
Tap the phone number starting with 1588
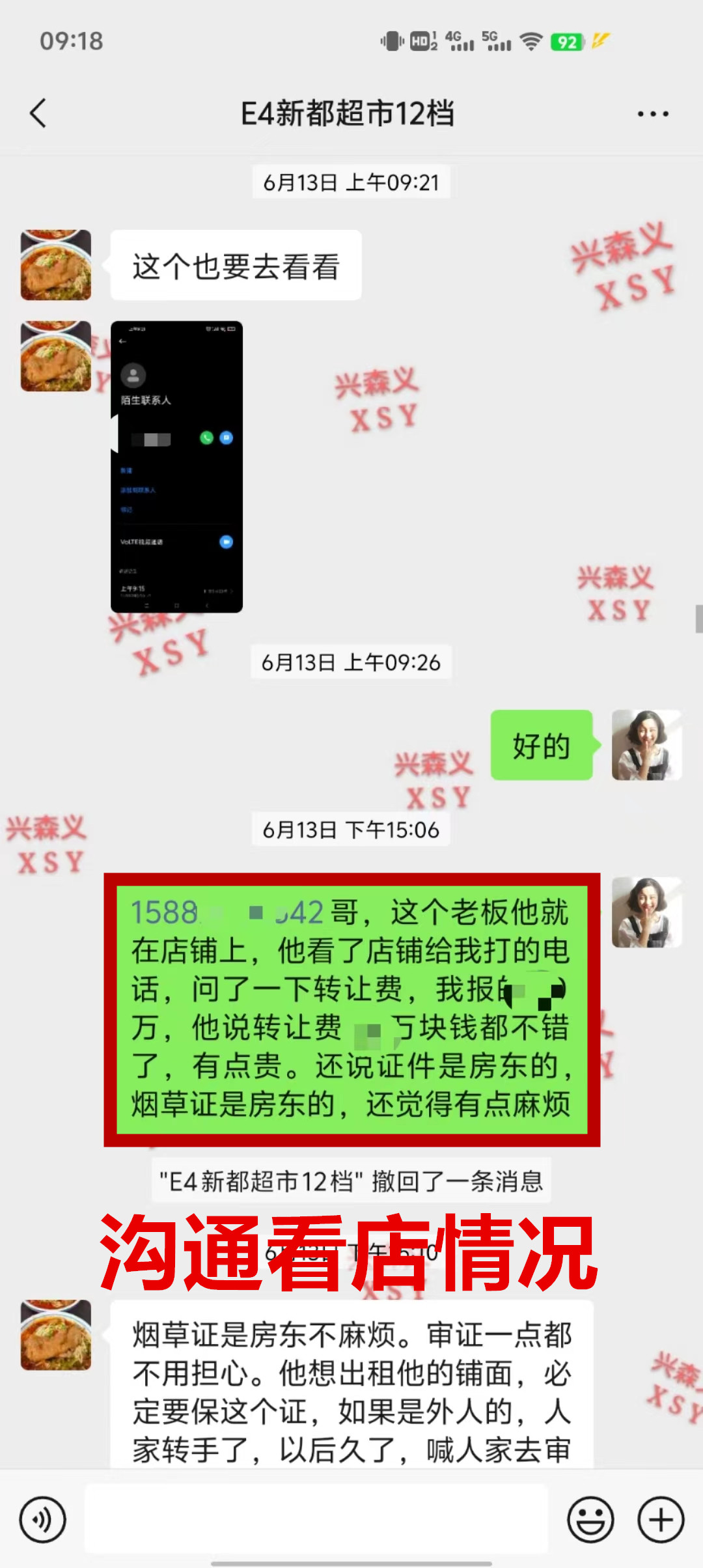[227, 912]
